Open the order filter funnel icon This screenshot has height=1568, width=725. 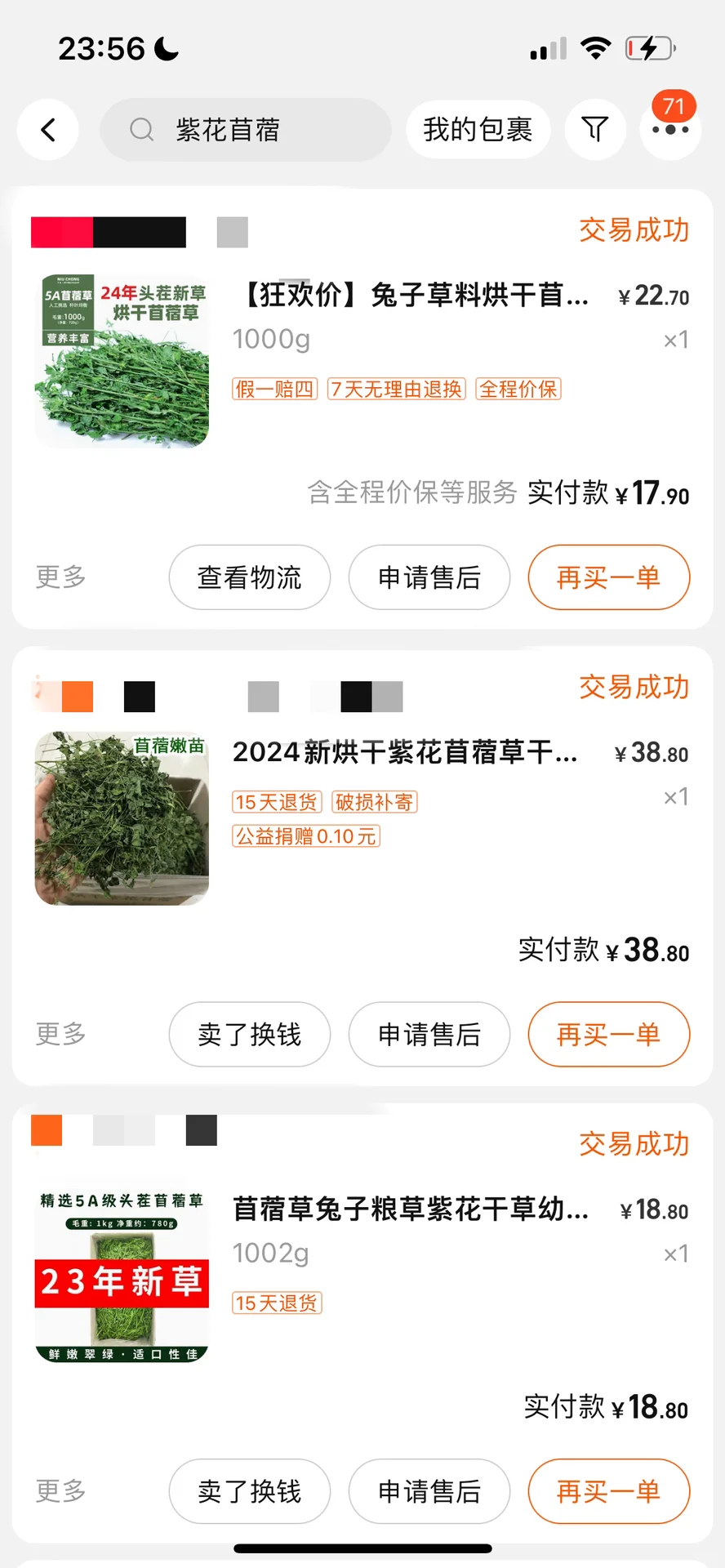595,130
